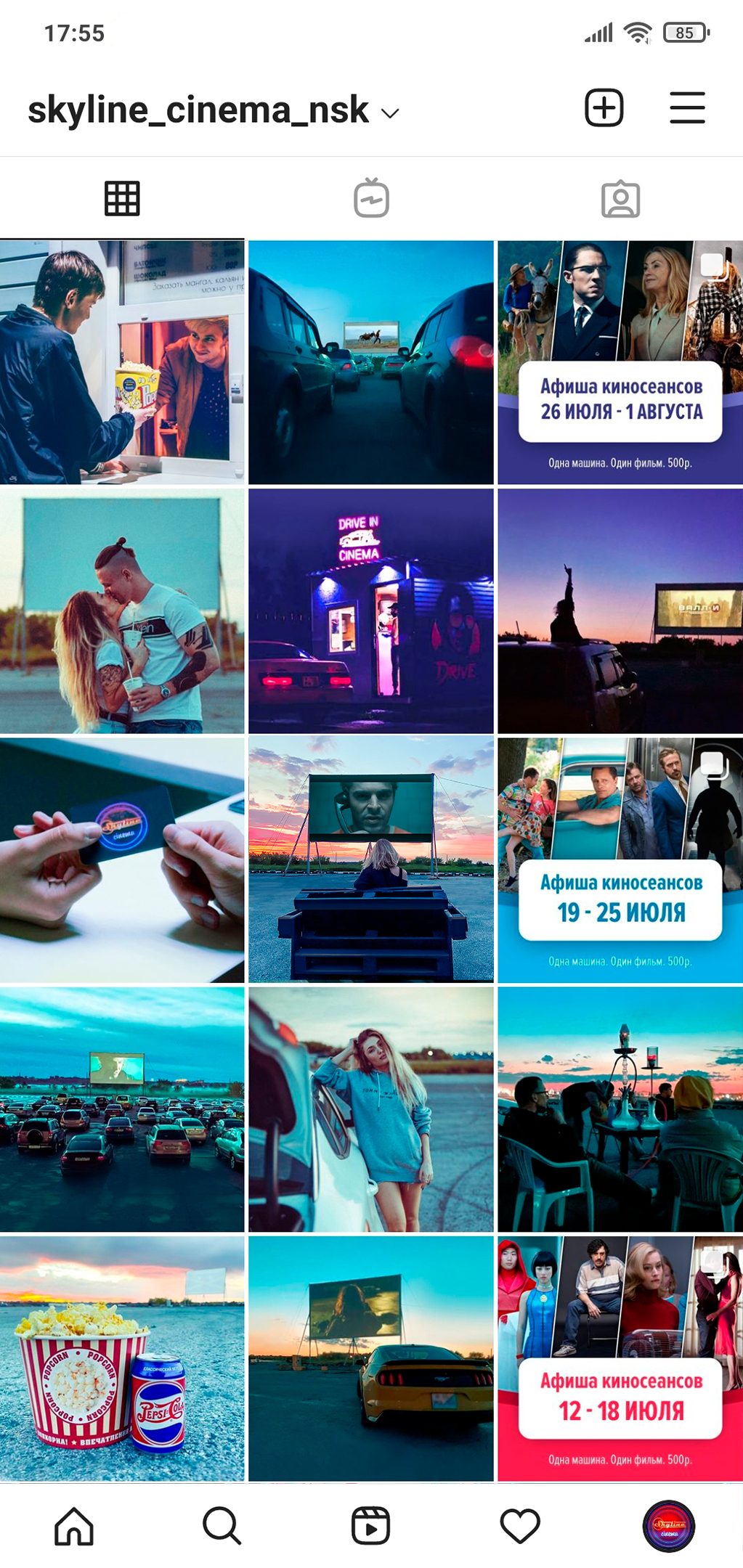Viewport: 743px width, 1568px height.
Task: Open the popcorn and Pepsi-Cola post
Action: pos(122,1358)
